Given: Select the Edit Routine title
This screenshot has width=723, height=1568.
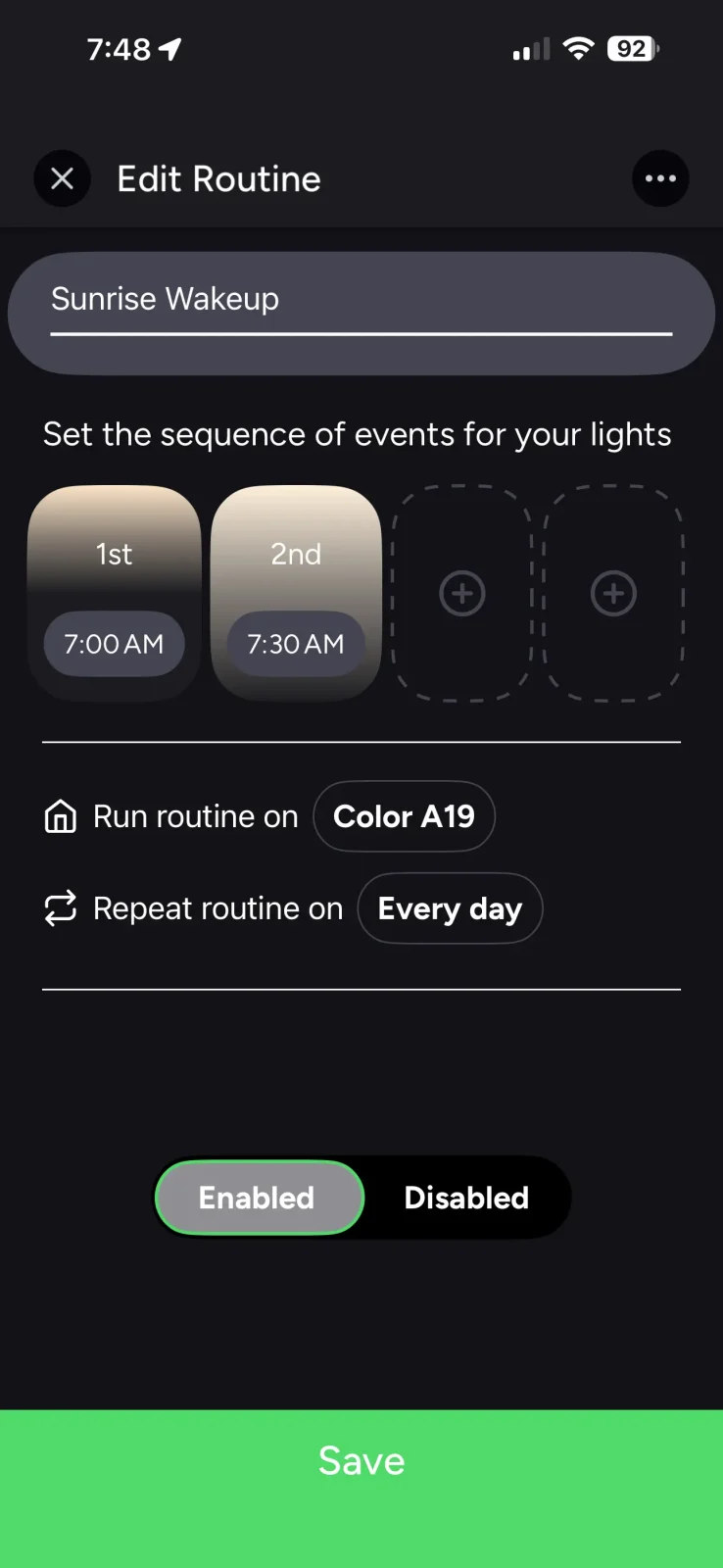Looking at the screenshot, I should [x=217, y=178].
